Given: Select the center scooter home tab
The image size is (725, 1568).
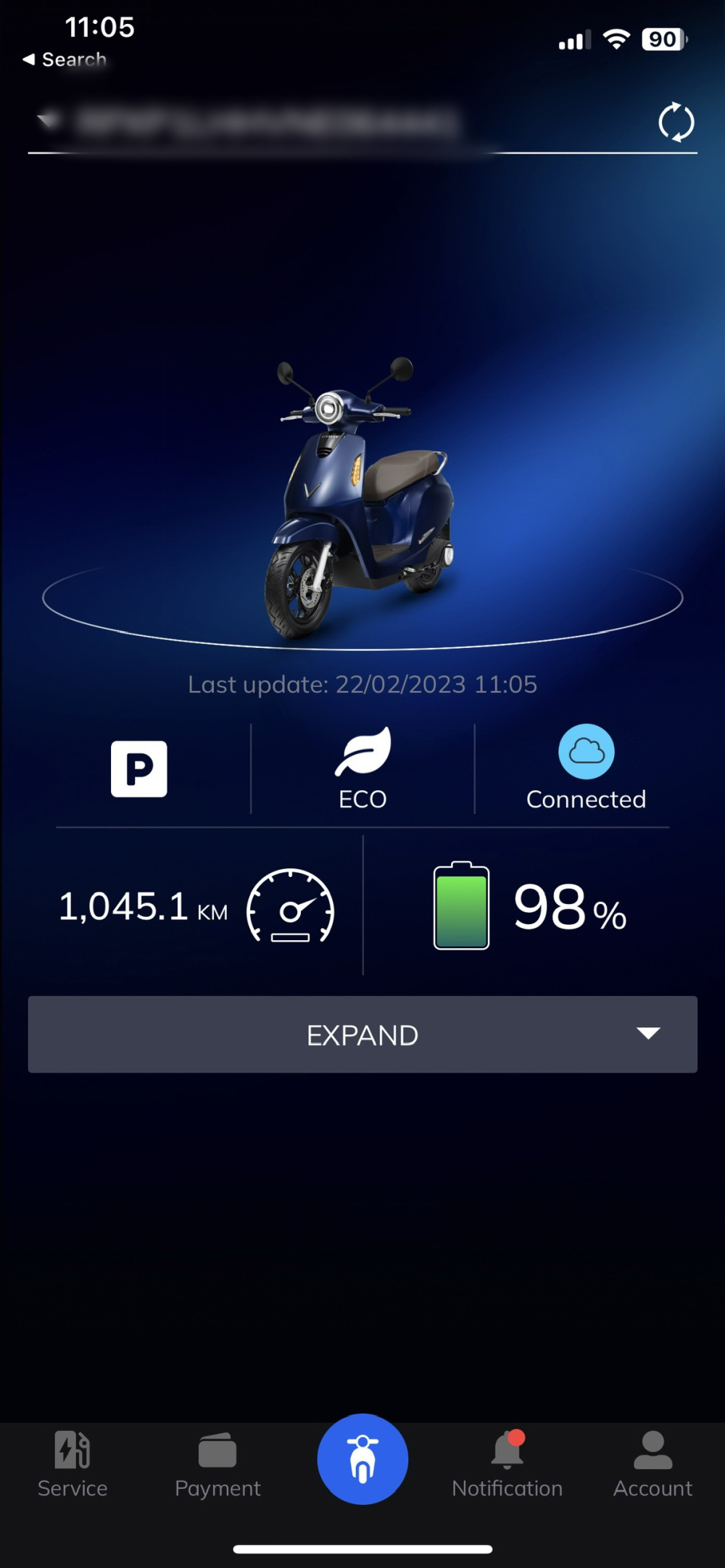Looking at the screenshot, I should (x=362, y=1459).
